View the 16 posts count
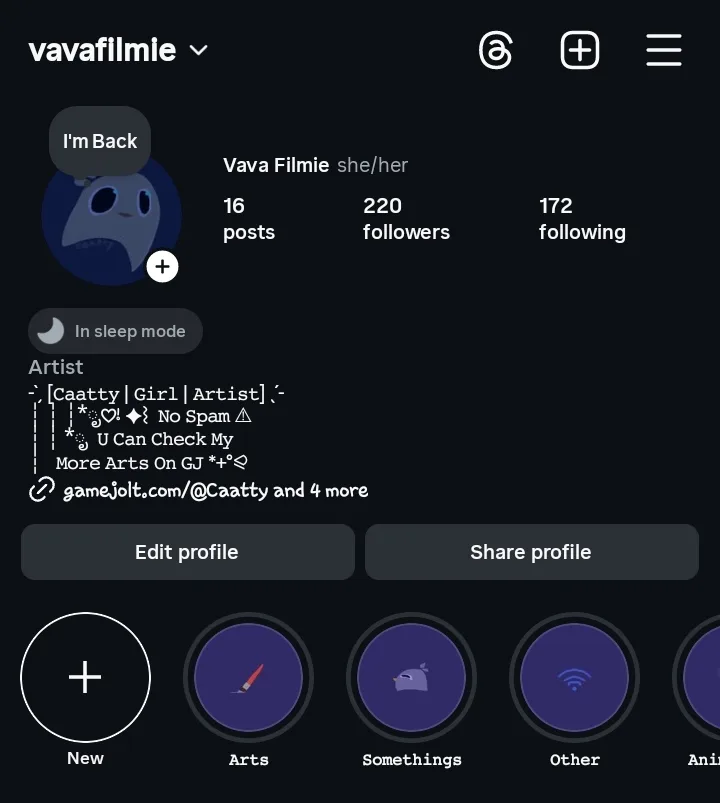 click(x=248, y=218)
